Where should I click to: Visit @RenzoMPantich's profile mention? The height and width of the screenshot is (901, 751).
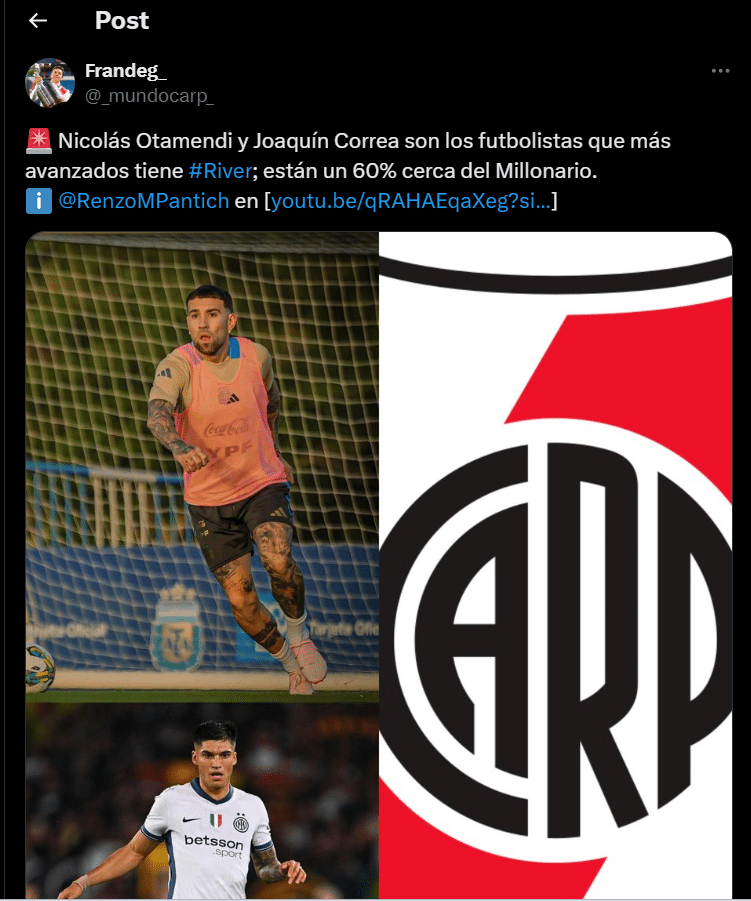pyautogui.click(x=144, y=201)
